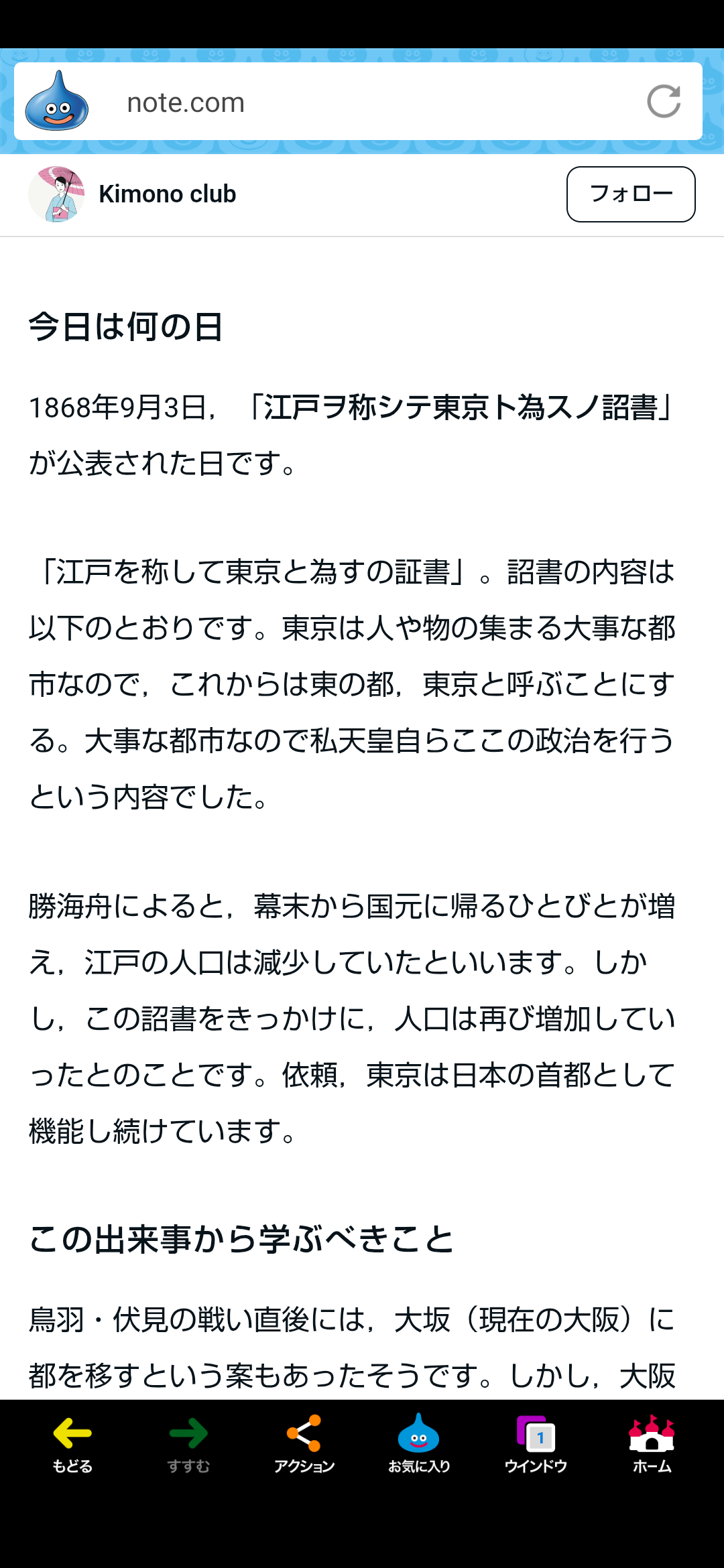Viewport: 724px width, 1568px height.
Task: Go back with もどる button
Action: pos(72,1444)
